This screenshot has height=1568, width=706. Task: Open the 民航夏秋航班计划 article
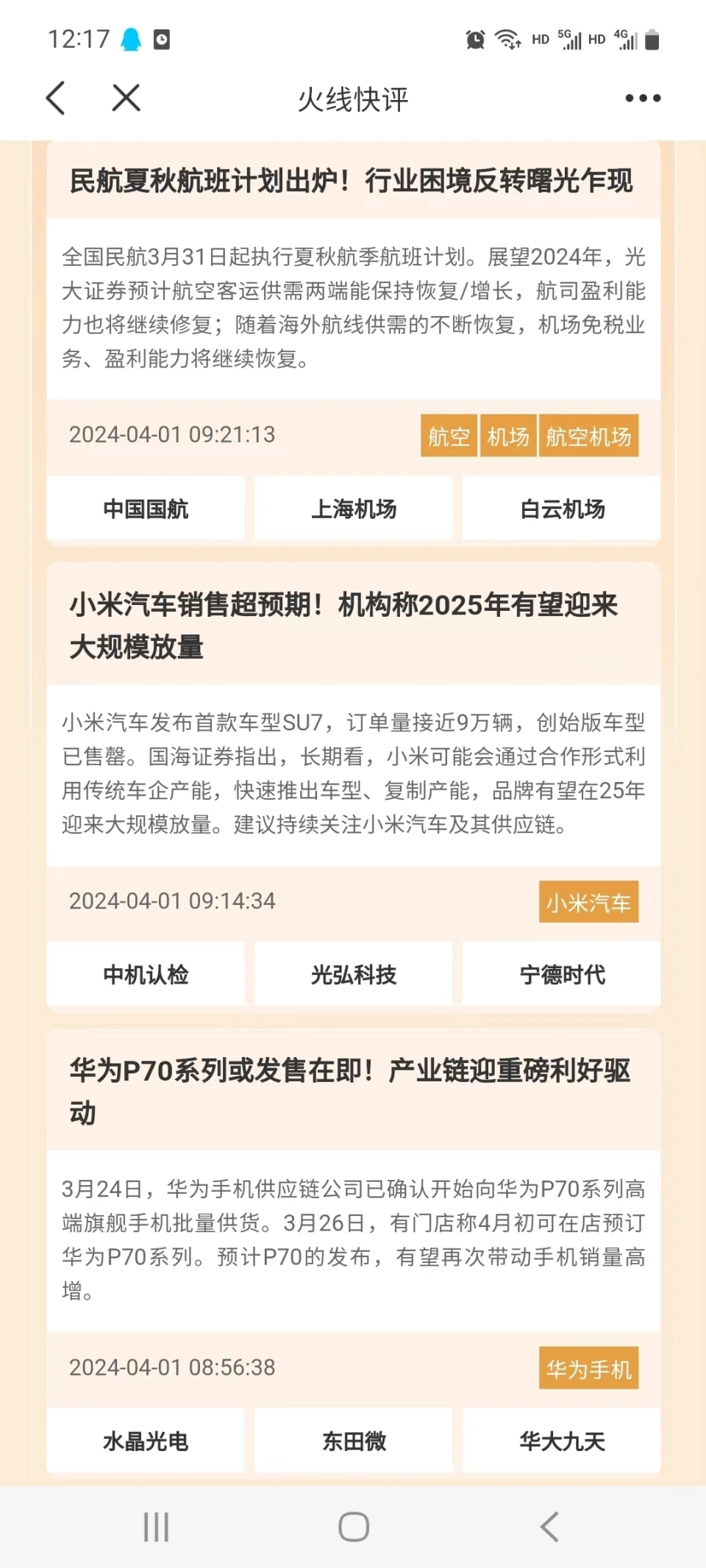click(352, 181)
